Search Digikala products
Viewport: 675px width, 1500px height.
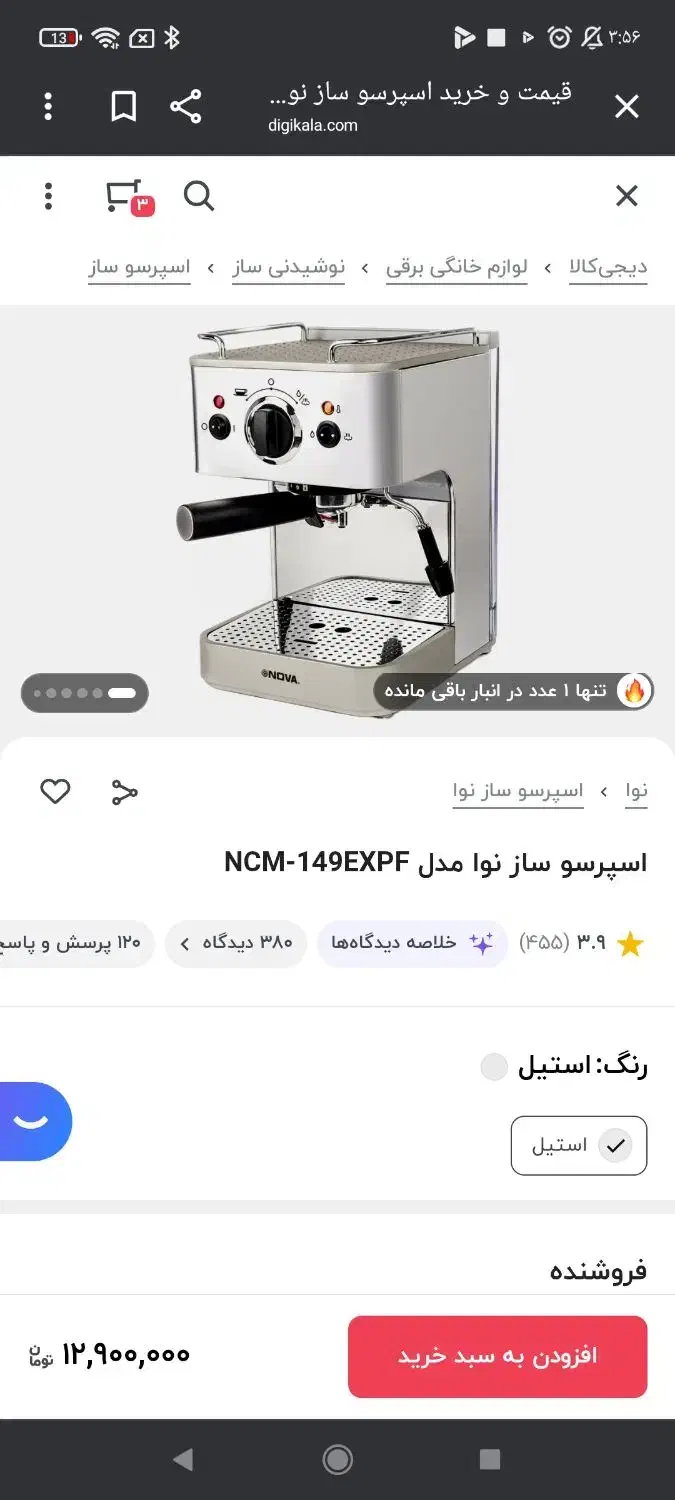[199, 197]
